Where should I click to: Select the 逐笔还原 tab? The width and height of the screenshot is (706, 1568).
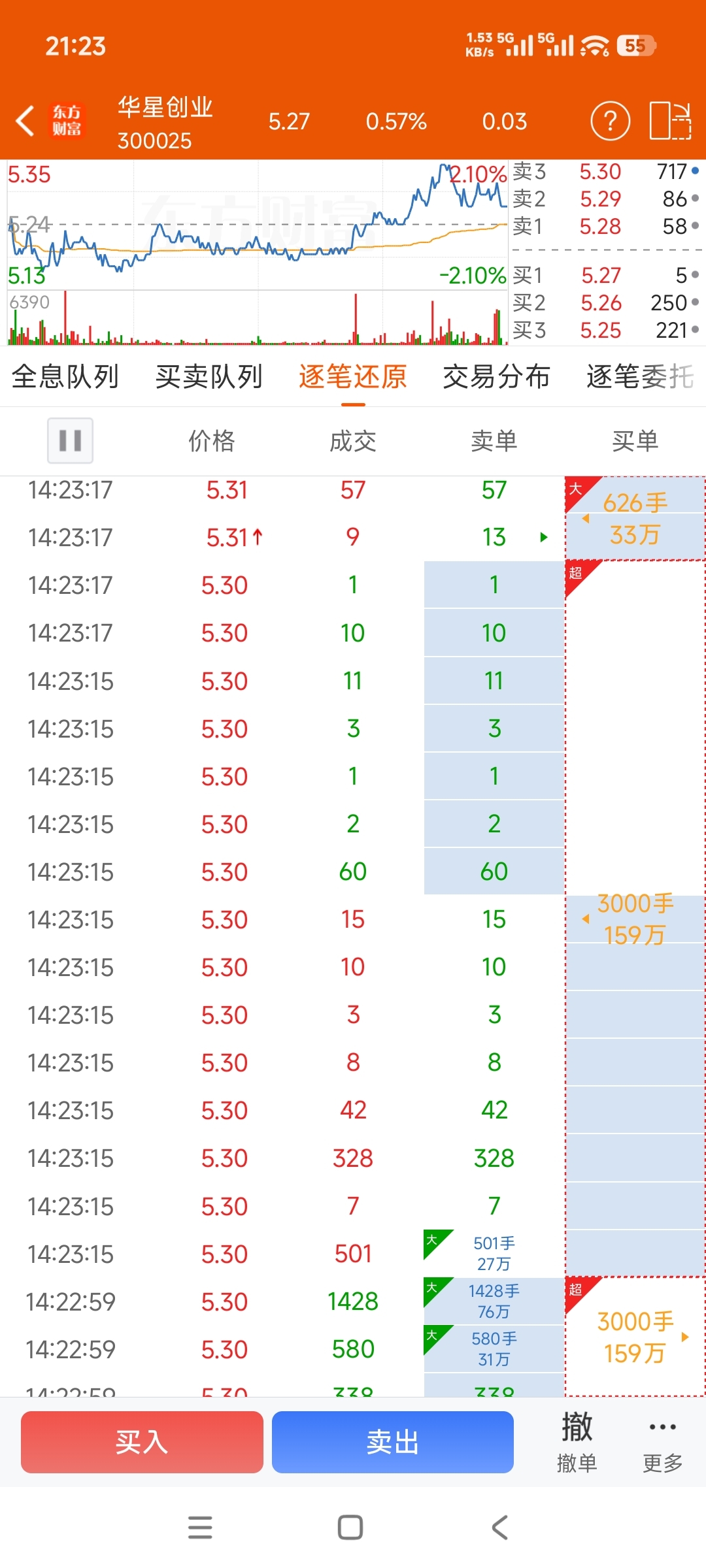pos(353,377)
